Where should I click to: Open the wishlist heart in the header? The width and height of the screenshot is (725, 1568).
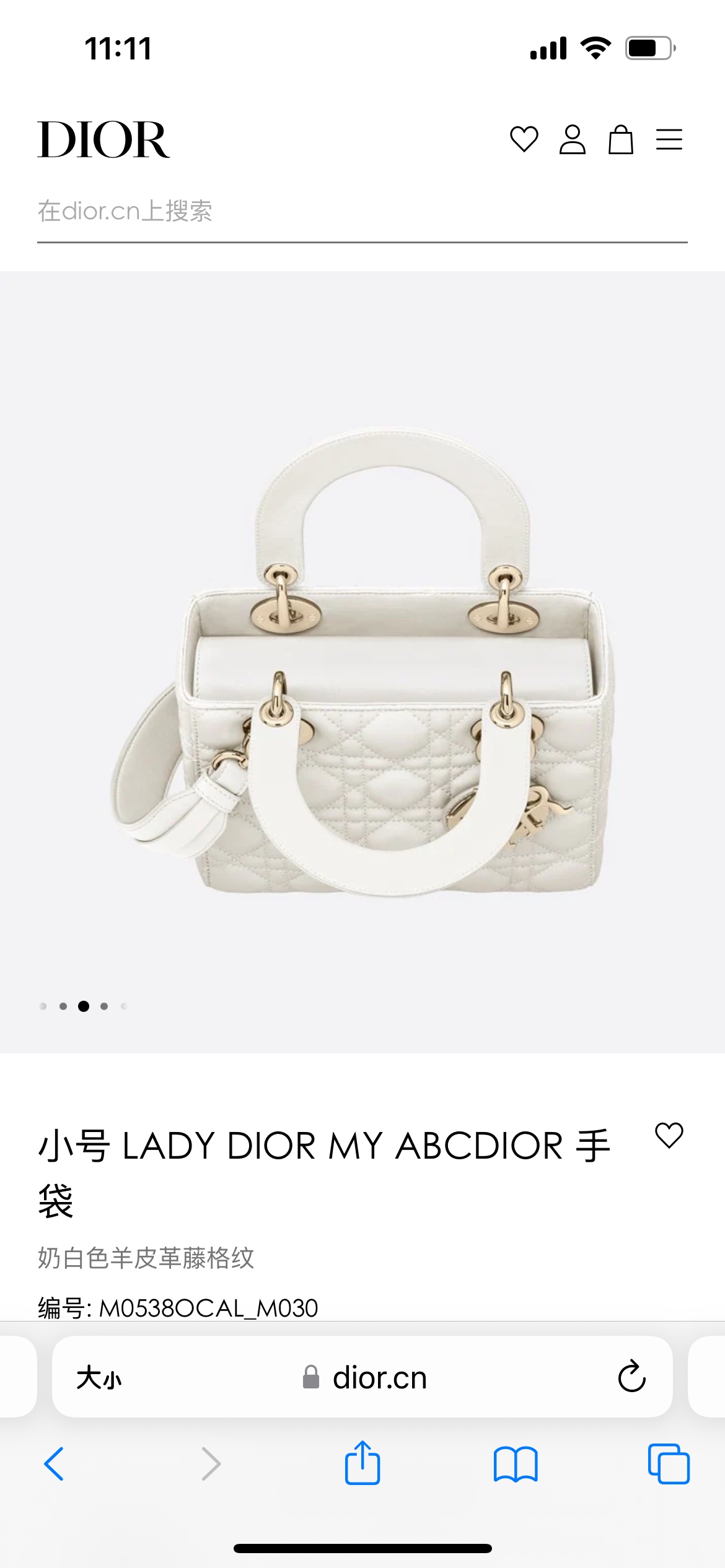click(524, 139)
